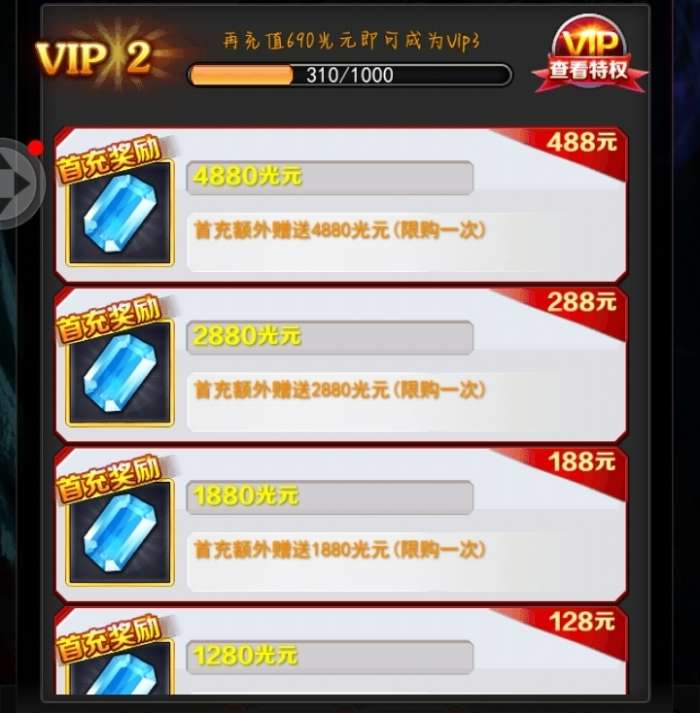Viewport: 700px width, 713px height.
Task: Choose the 1880光元 pack priced 188元
Action: tap(340, 525)
